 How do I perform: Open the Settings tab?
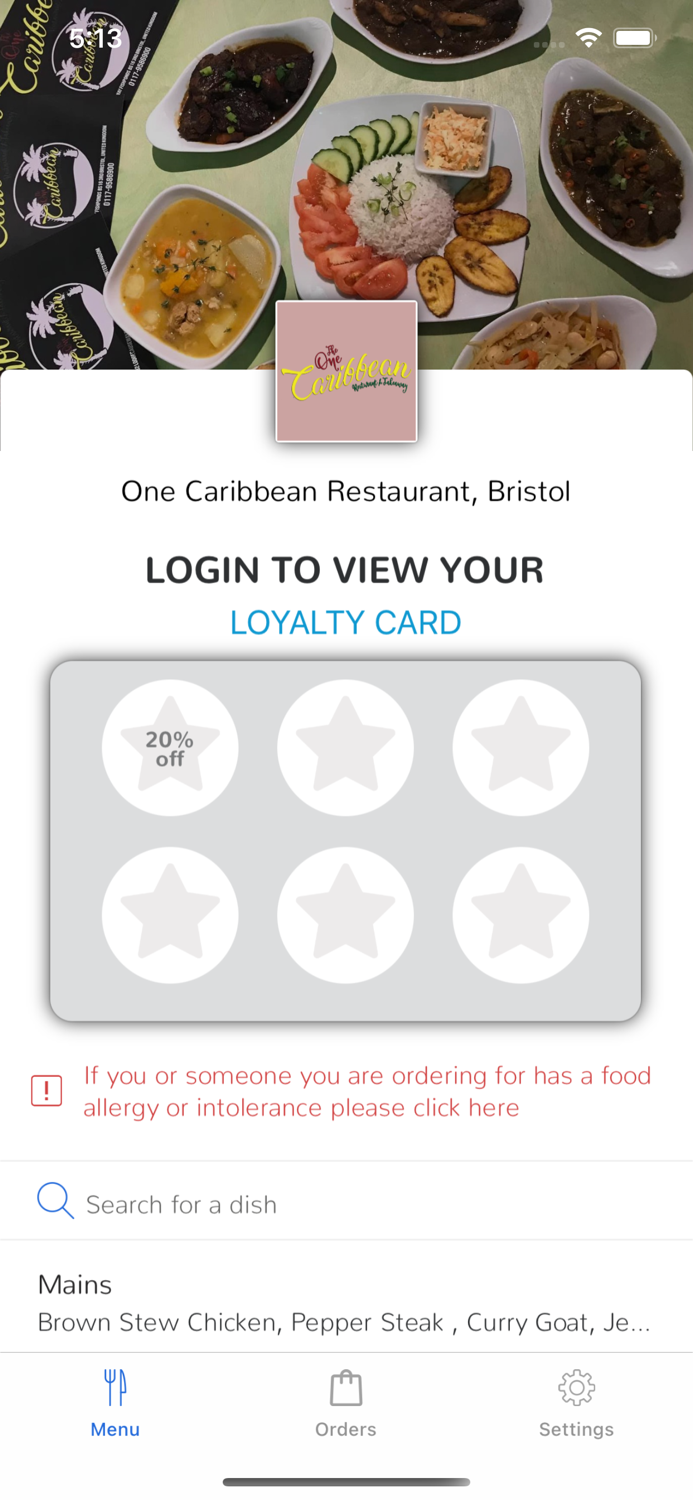coord(576,1403)
